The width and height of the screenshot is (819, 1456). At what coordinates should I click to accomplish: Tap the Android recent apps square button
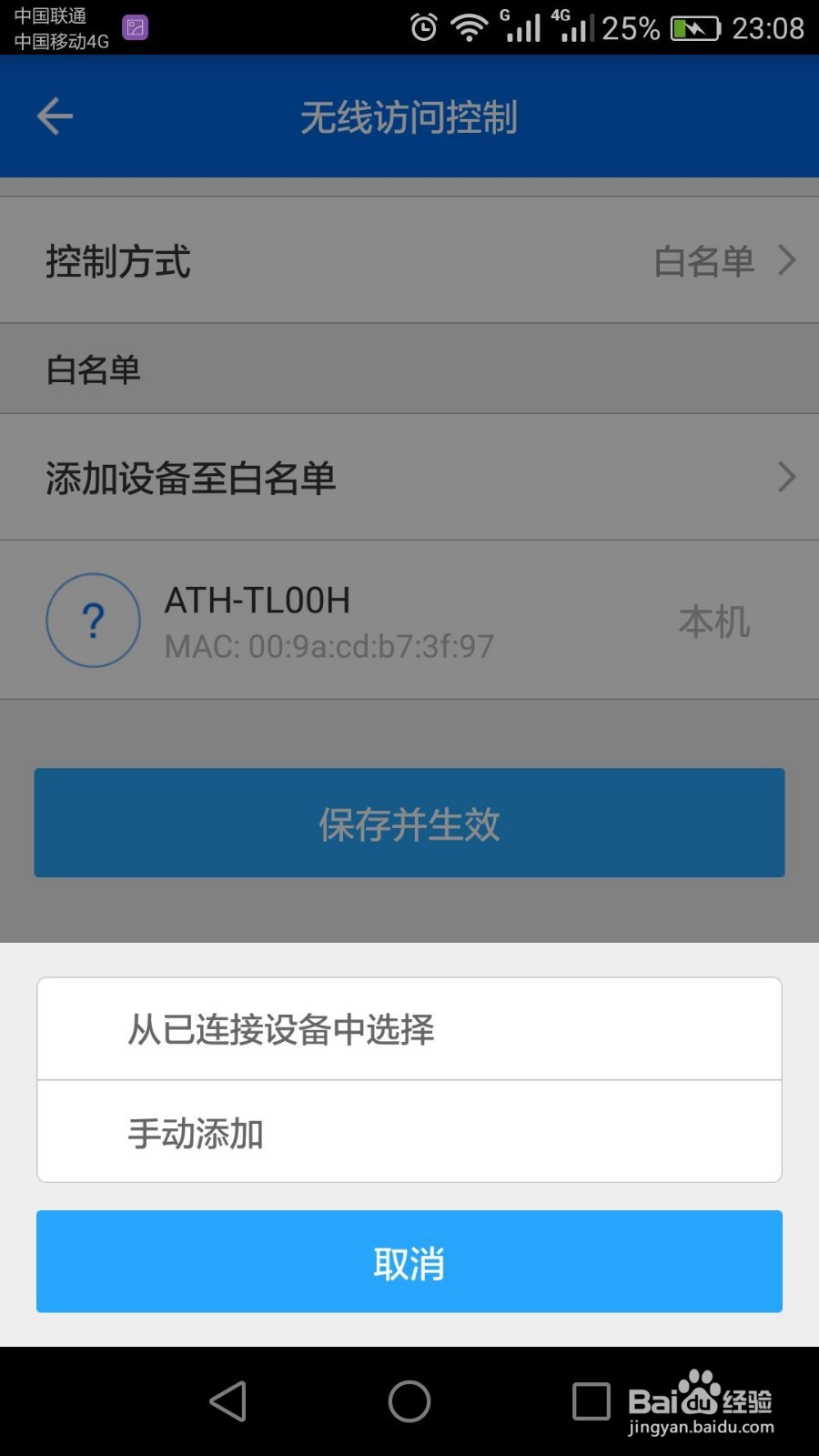coord(591,1401)
